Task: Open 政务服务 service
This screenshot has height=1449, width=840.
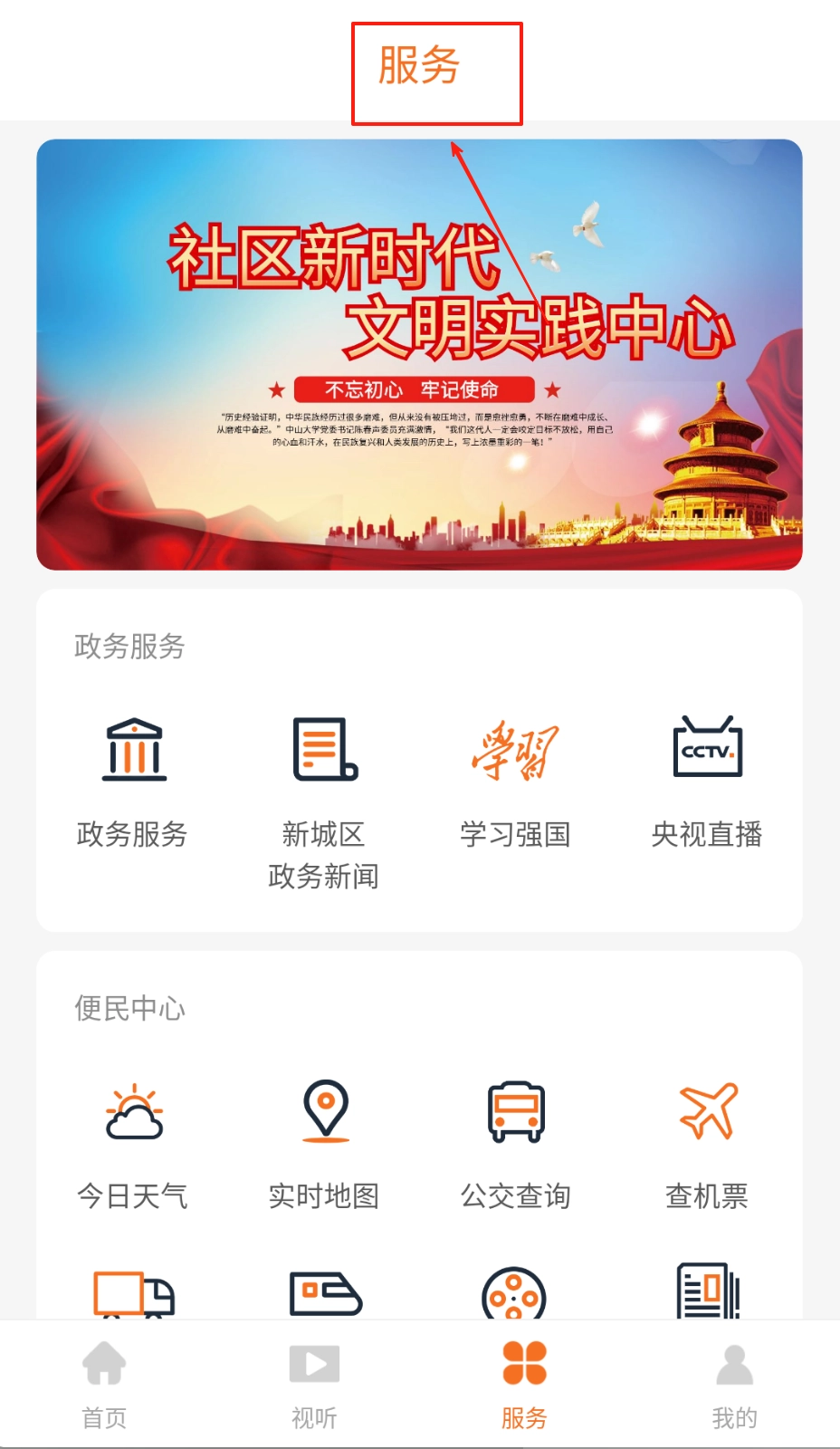Action: point(133,781)
